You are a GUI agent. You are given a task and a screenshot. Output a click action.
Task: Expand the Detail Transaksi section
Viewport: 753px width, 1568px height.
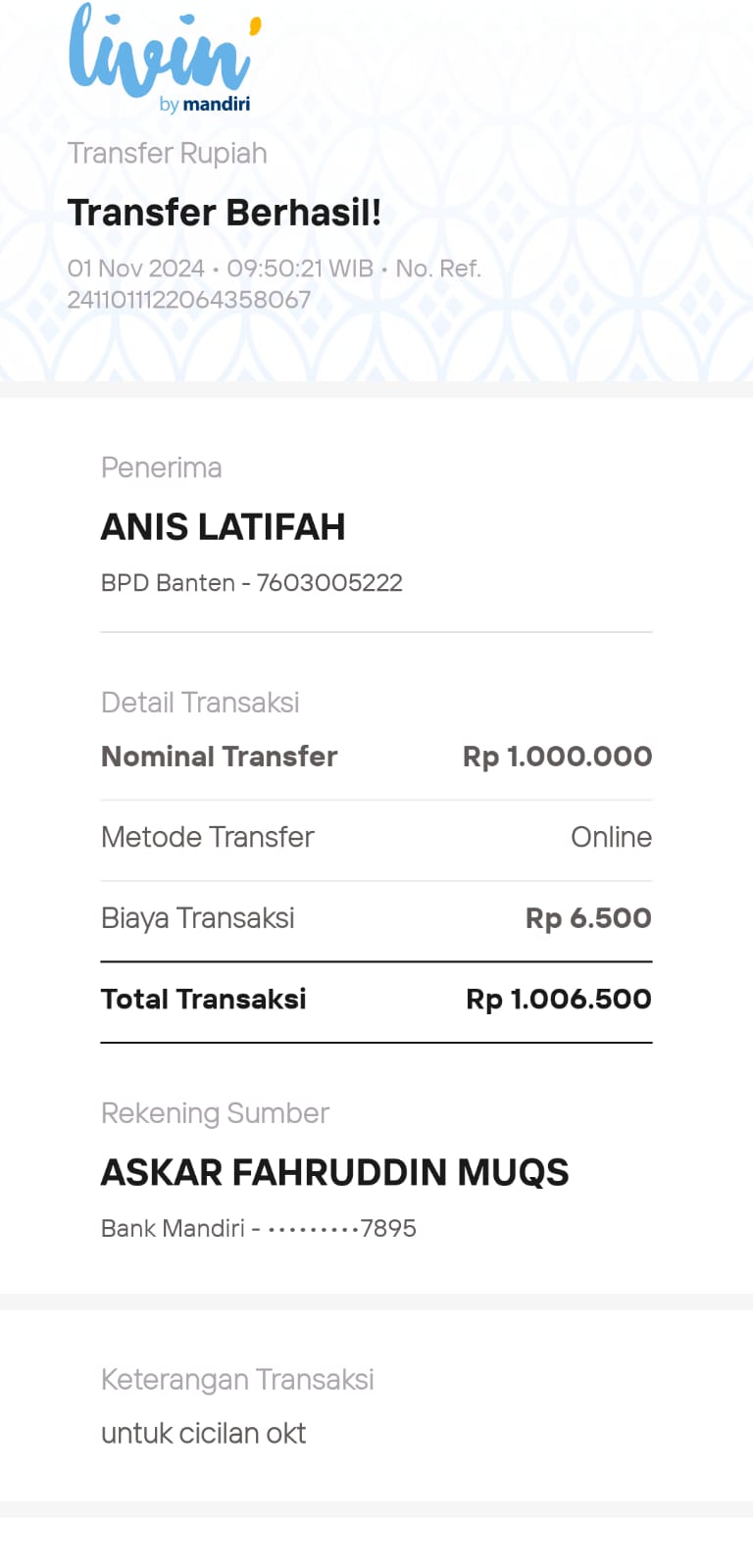point(200,702)
